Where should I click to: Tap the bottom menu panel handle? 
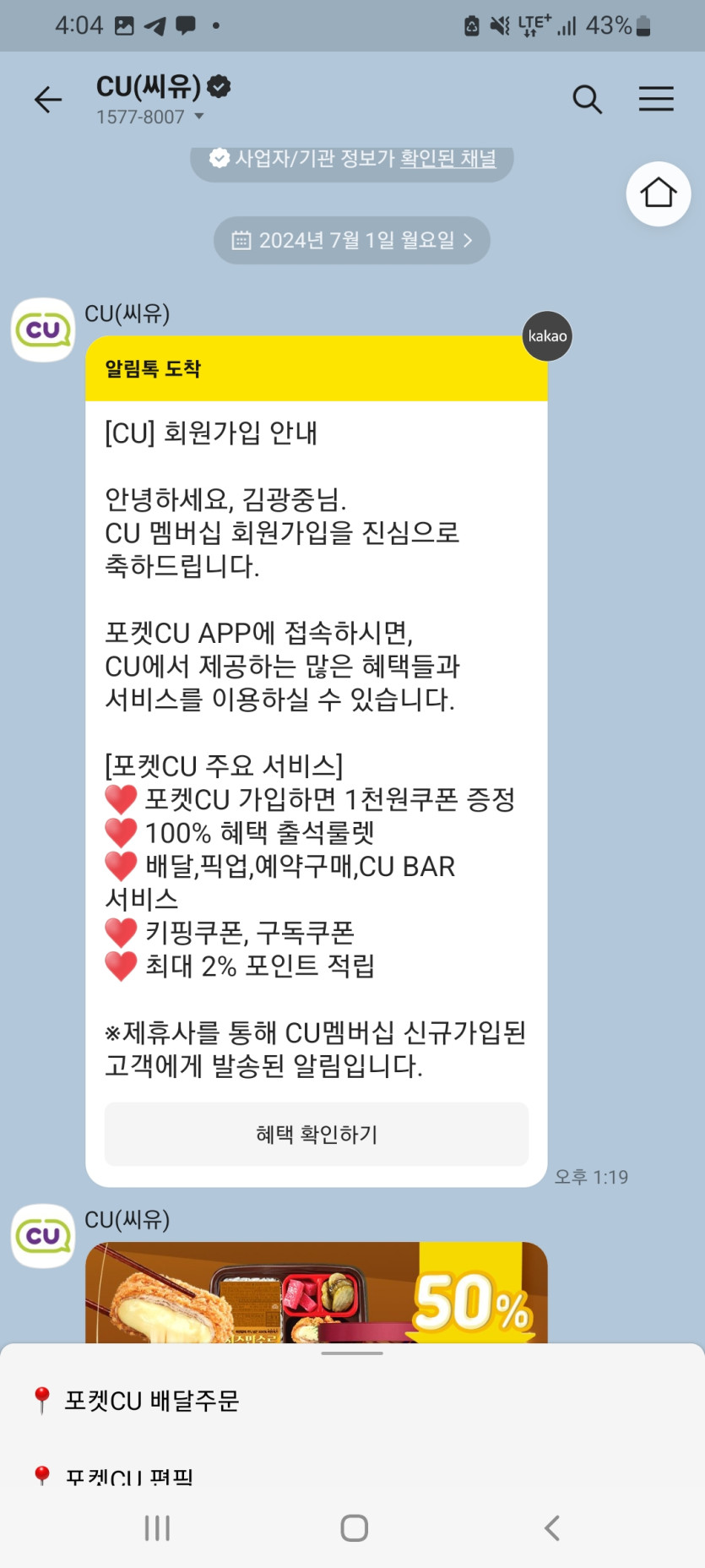click(x=352, y=1353)
